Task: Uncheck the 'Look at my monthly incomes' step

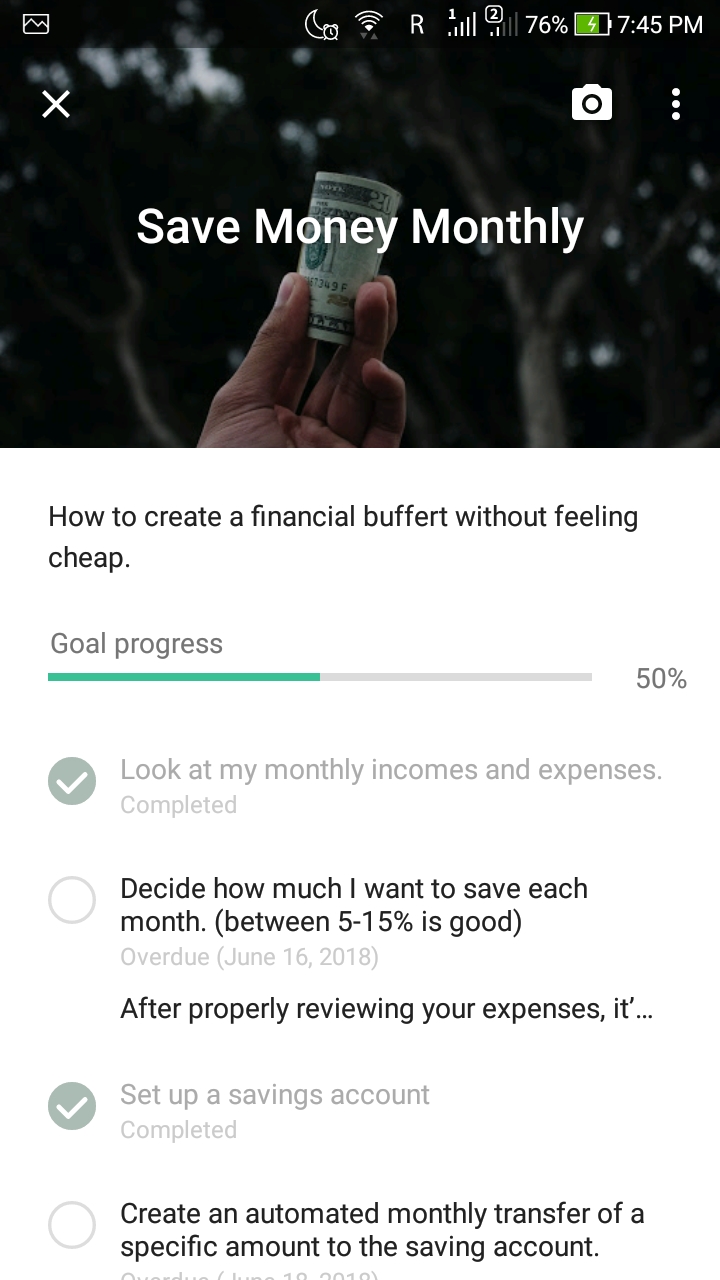Action: (x=72, y=781)
